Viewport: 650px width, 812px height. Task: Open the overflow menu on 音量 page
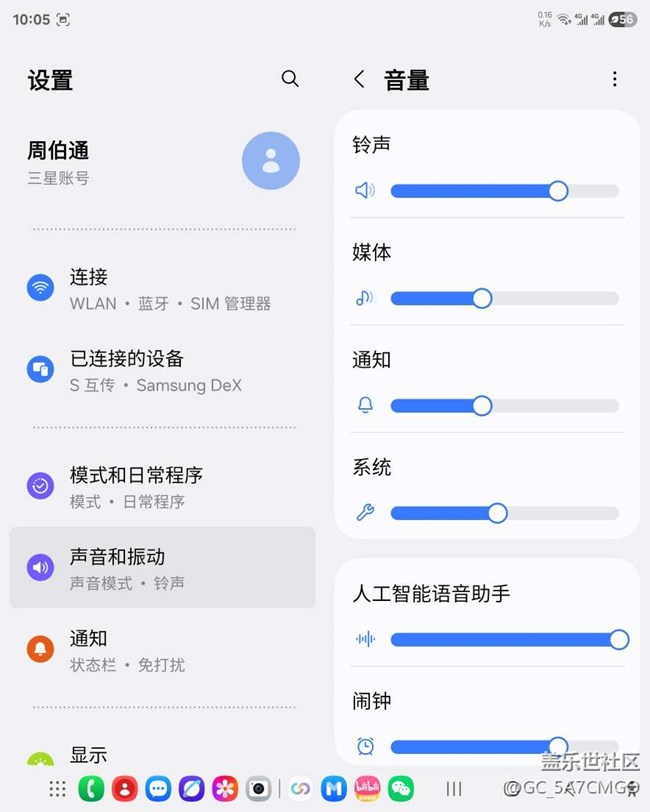pyautogui.click(x=615, y=79)
